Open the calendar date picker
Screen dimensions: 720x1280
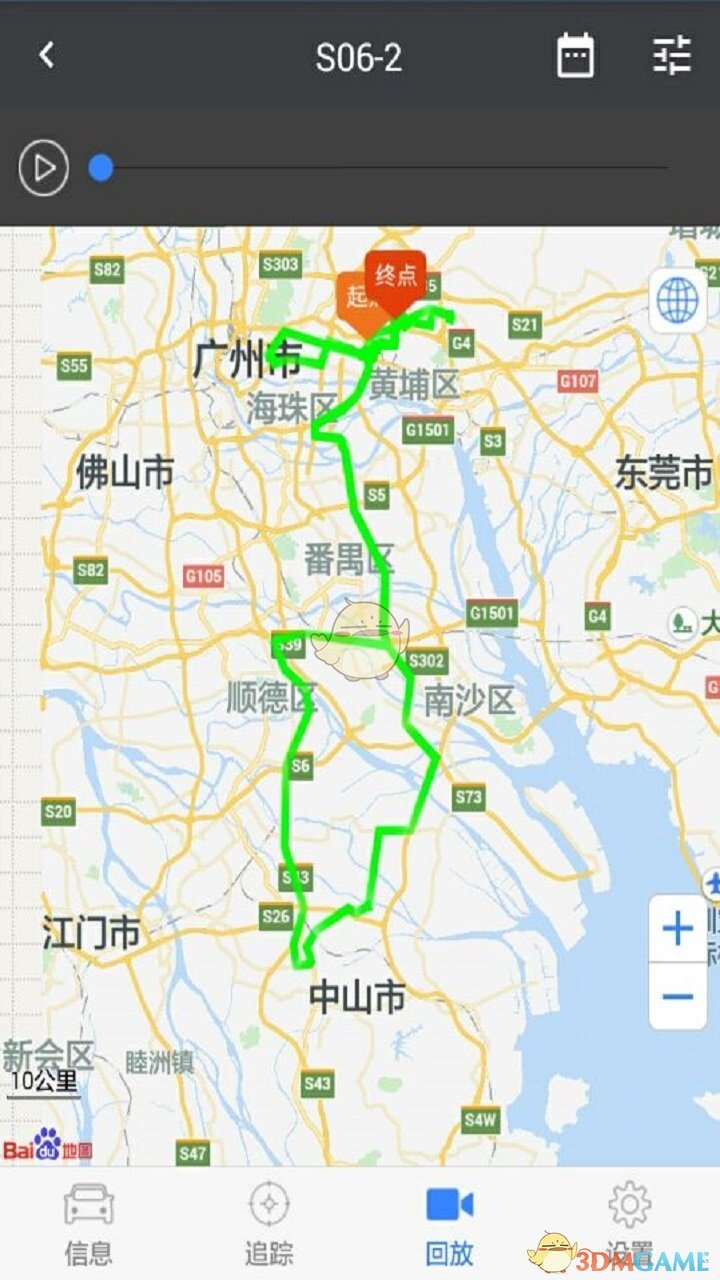[575, 56]
